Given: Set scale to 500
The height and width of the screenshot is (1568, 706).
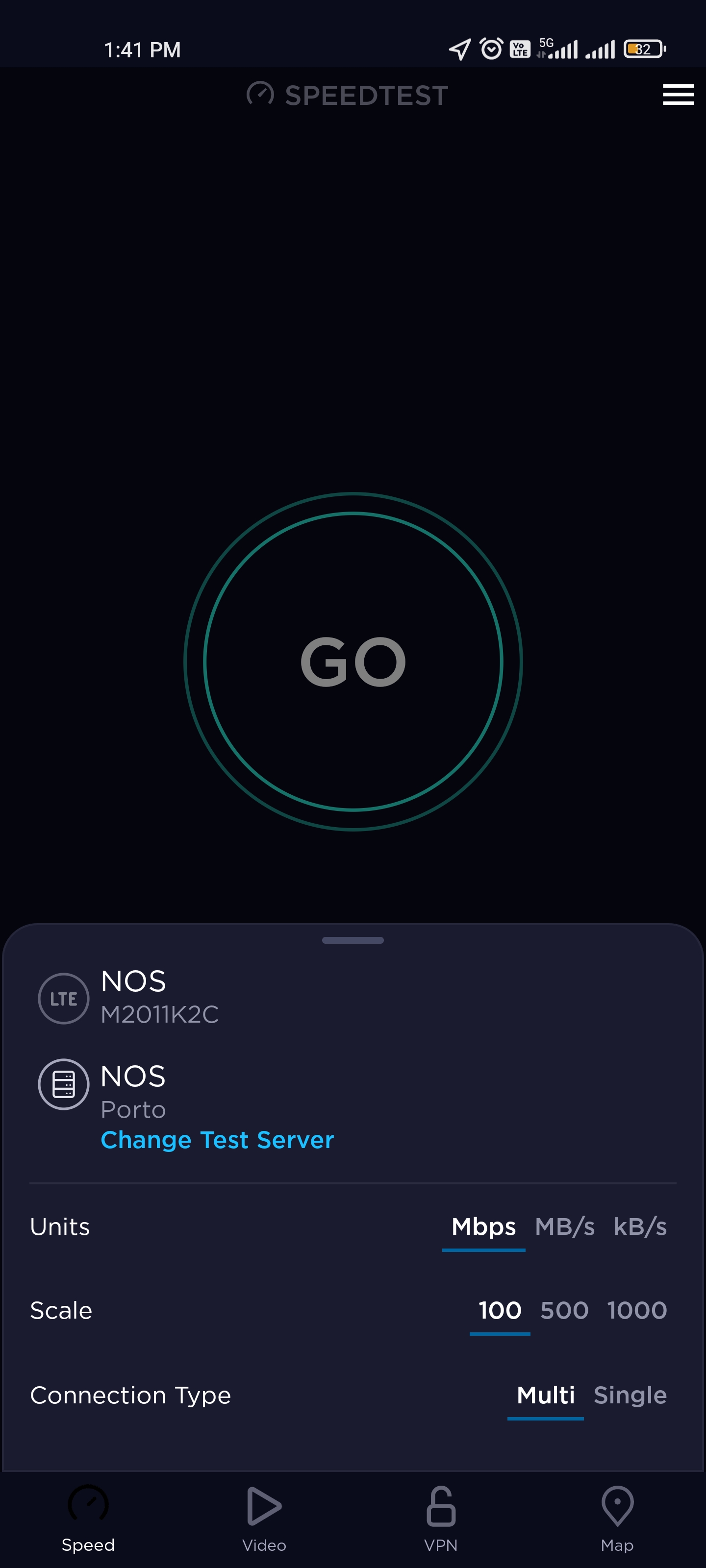Looking at the screenshot, I should (564, 1311).
